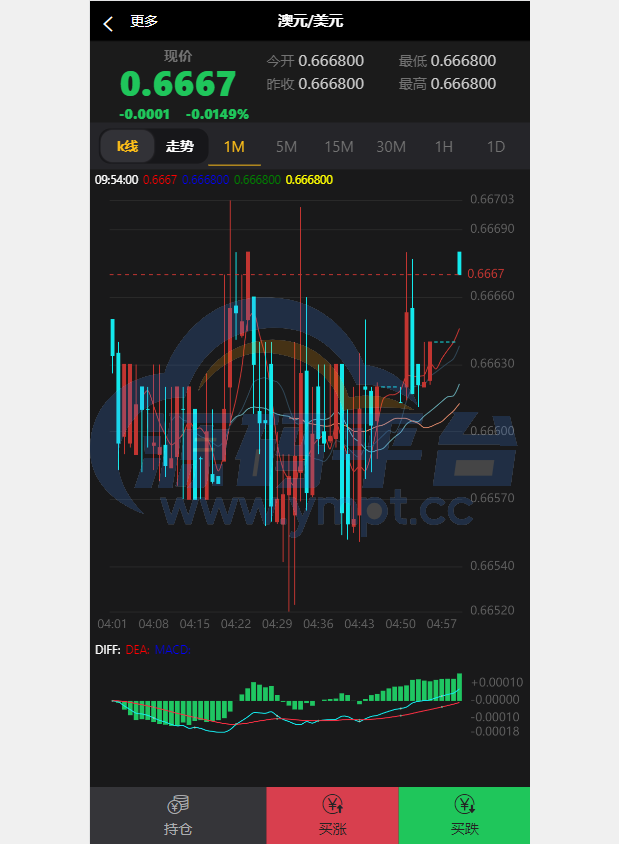Tap 买涨 to buy up
The width and height of the screenshot is (619, 844).
[332, 815]
